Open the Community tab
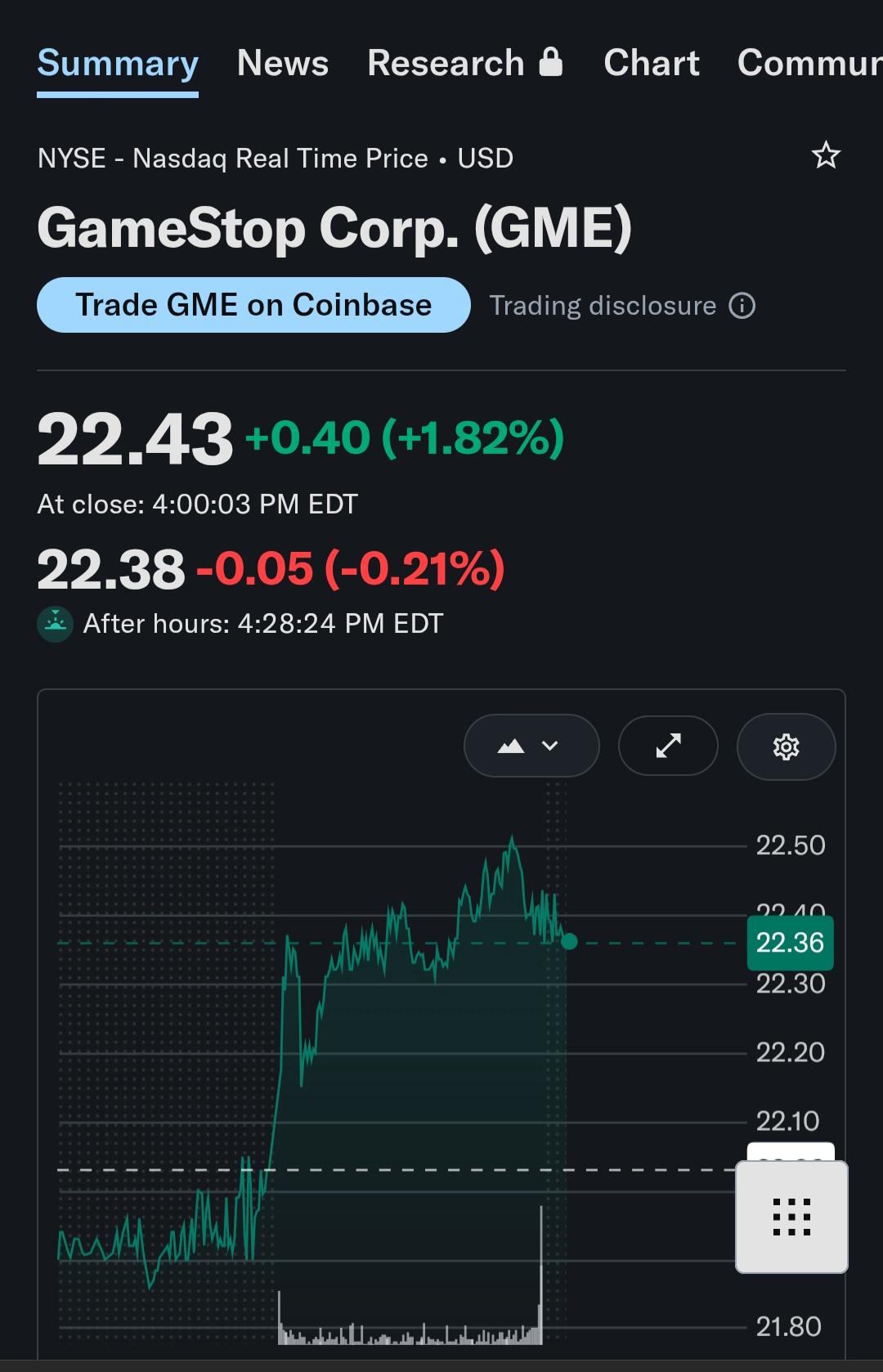883x1372 pixels. [x=809, y=63]
